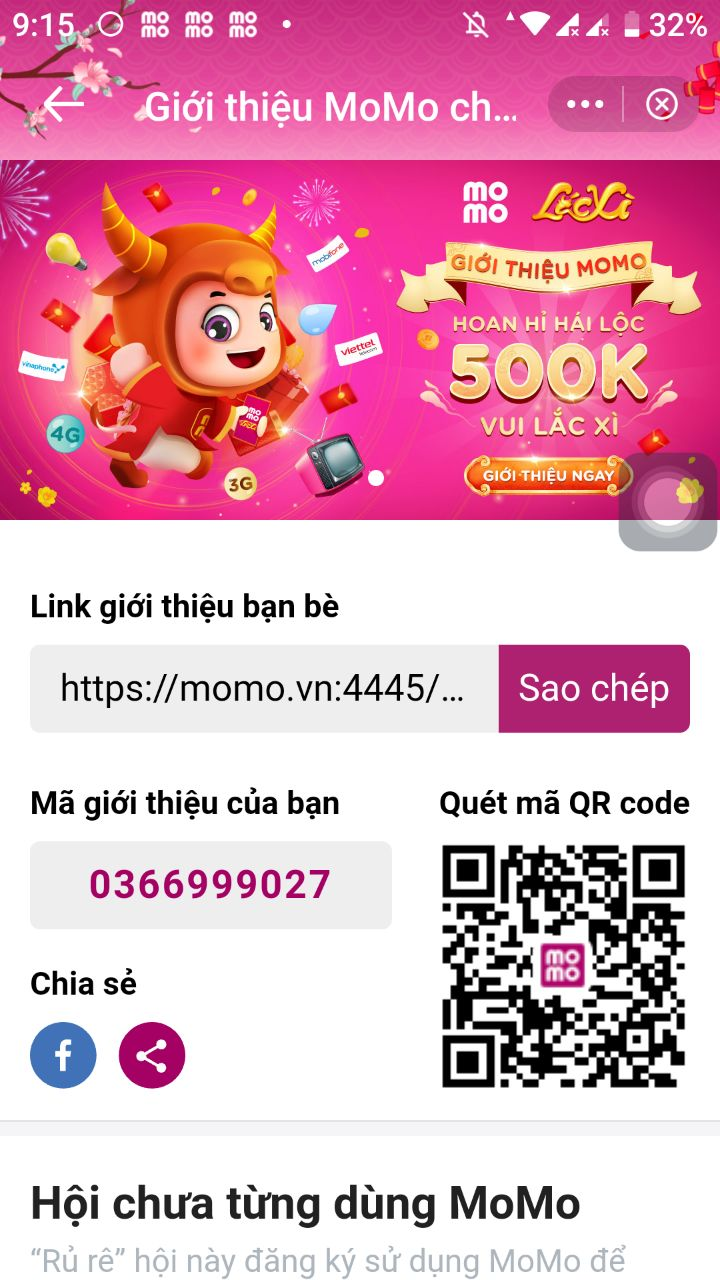The width and height of the screenshot is (720, 1280).
Task: Tap the floating assistive button
Action: pyautogui.click(x=668, y=502)
